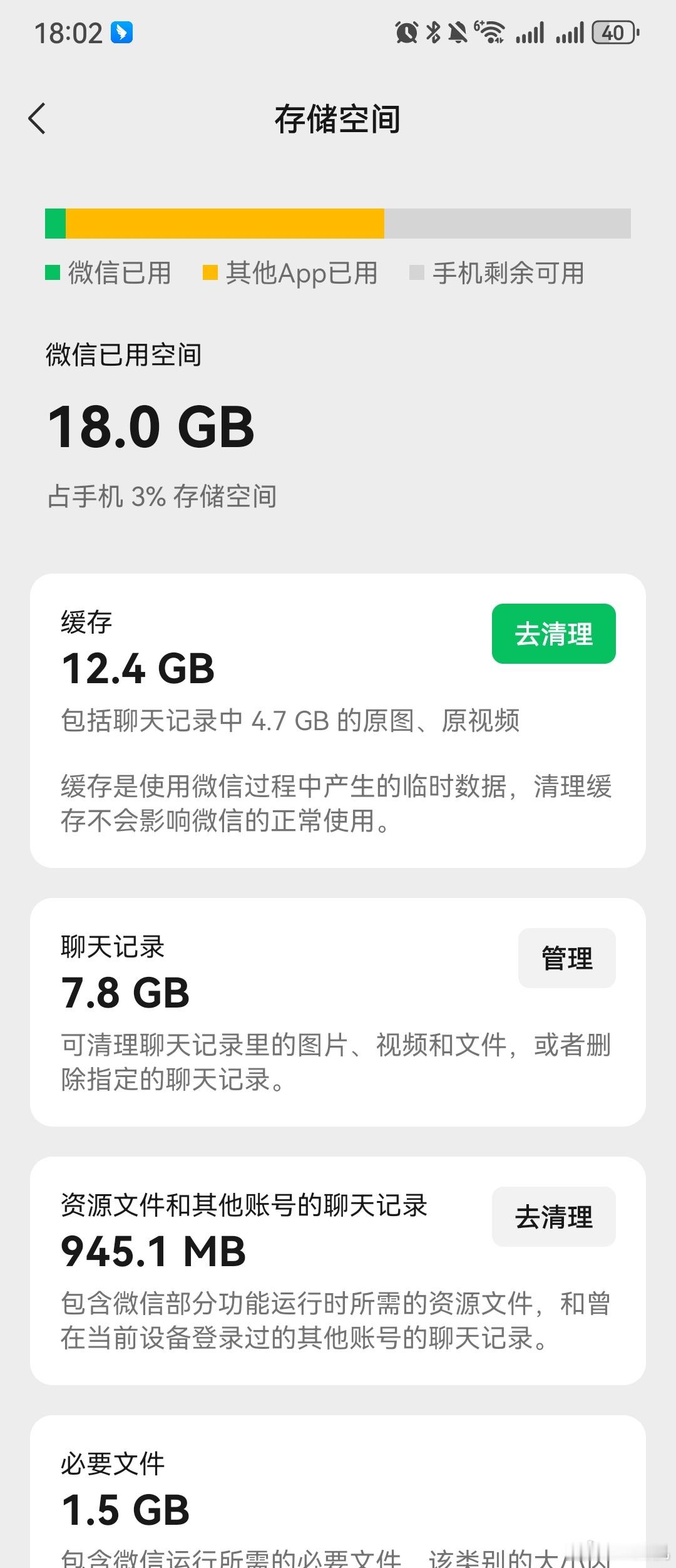The image size is (676, 1568).
Task: Tap the yellow 其他App已用 legend square
Action: point(210,272)
